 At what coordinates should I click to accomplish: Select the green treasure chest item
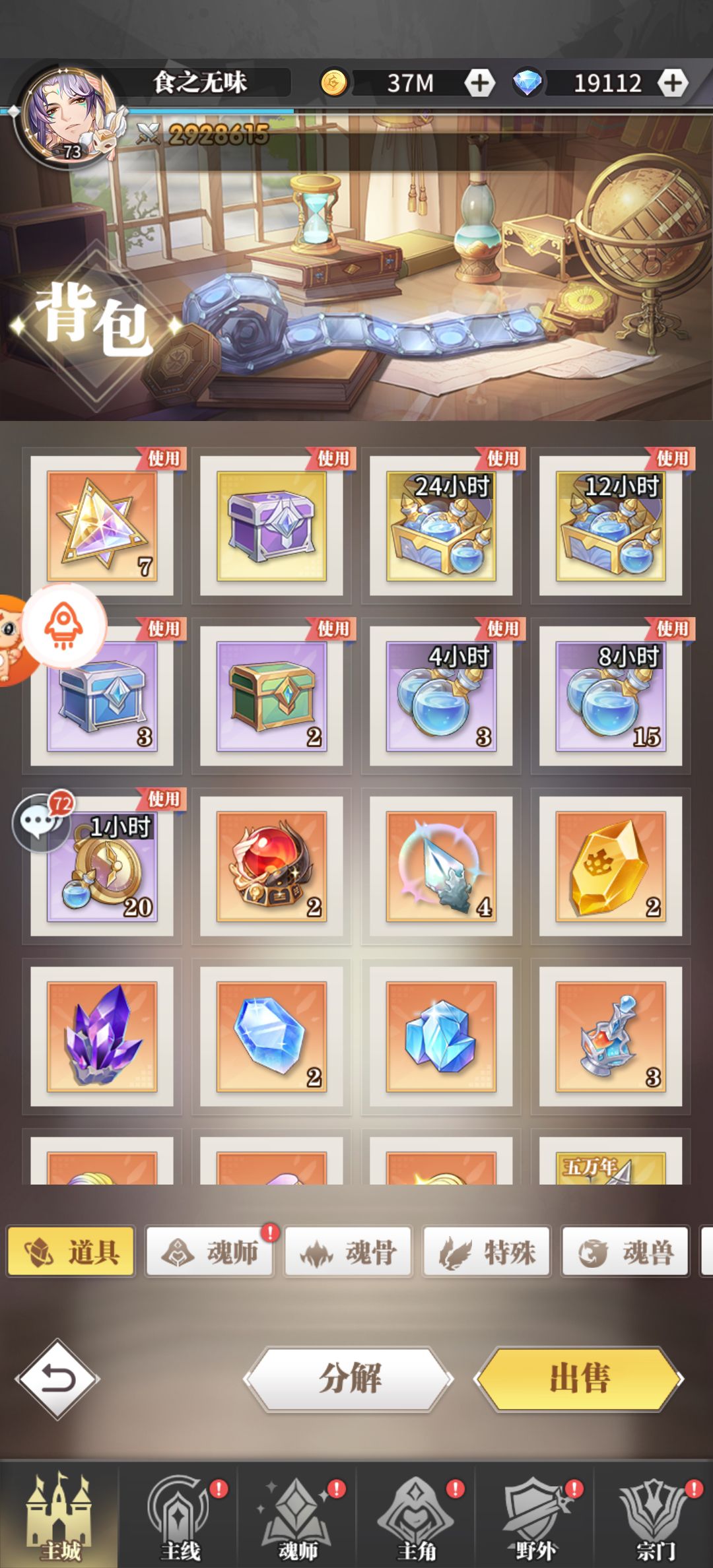click(271, 696)
